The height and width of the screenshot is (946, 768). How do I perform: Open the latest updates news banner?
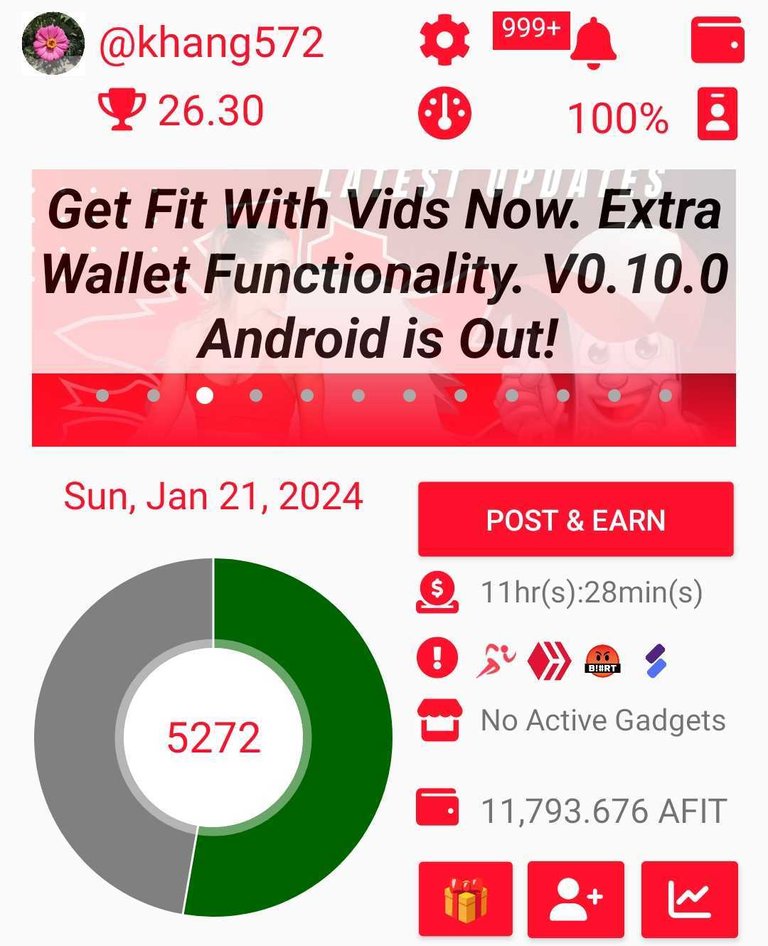coord(384,305)
